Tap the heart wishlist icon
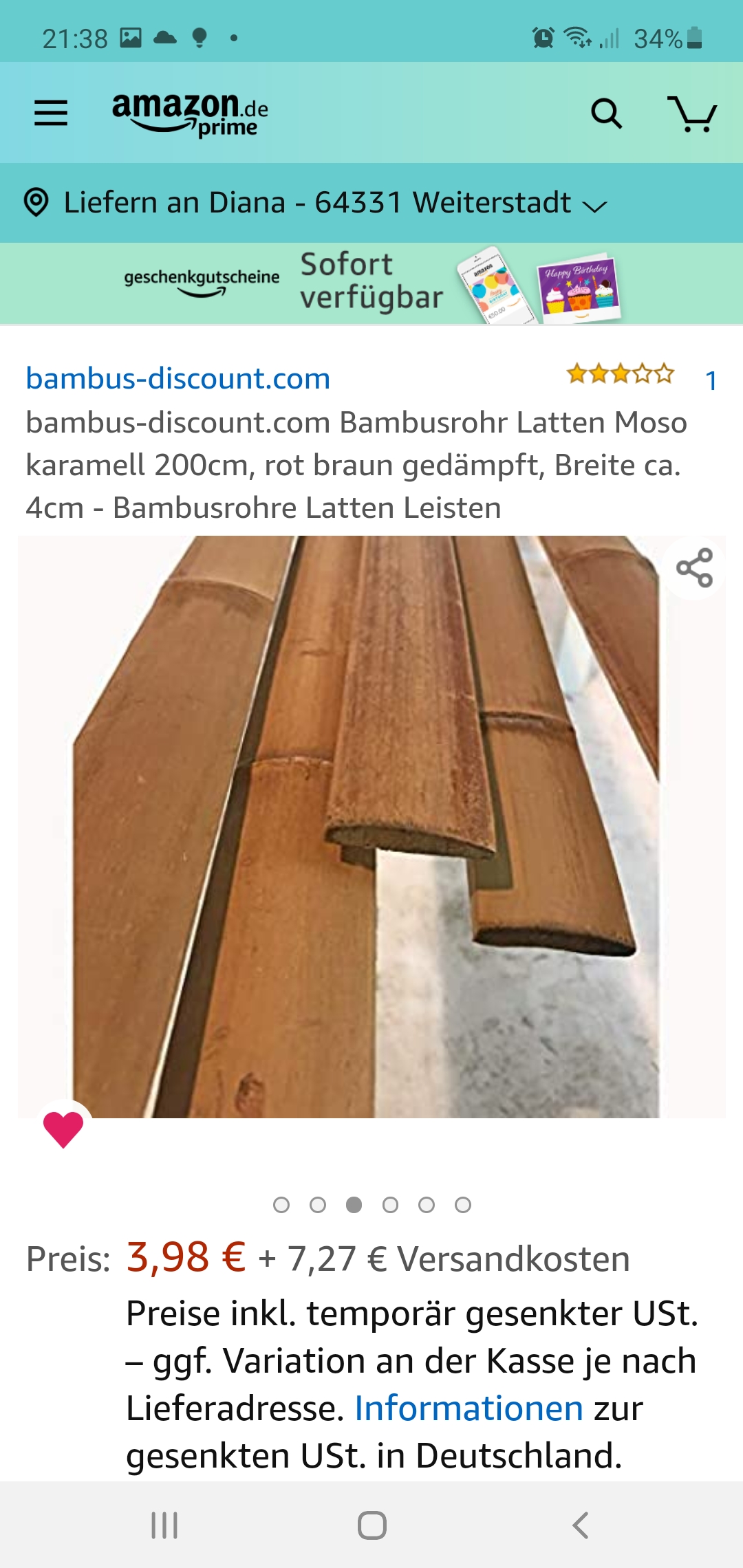The height and width of the screenshot is (1568, 743). coord(63,1129)
